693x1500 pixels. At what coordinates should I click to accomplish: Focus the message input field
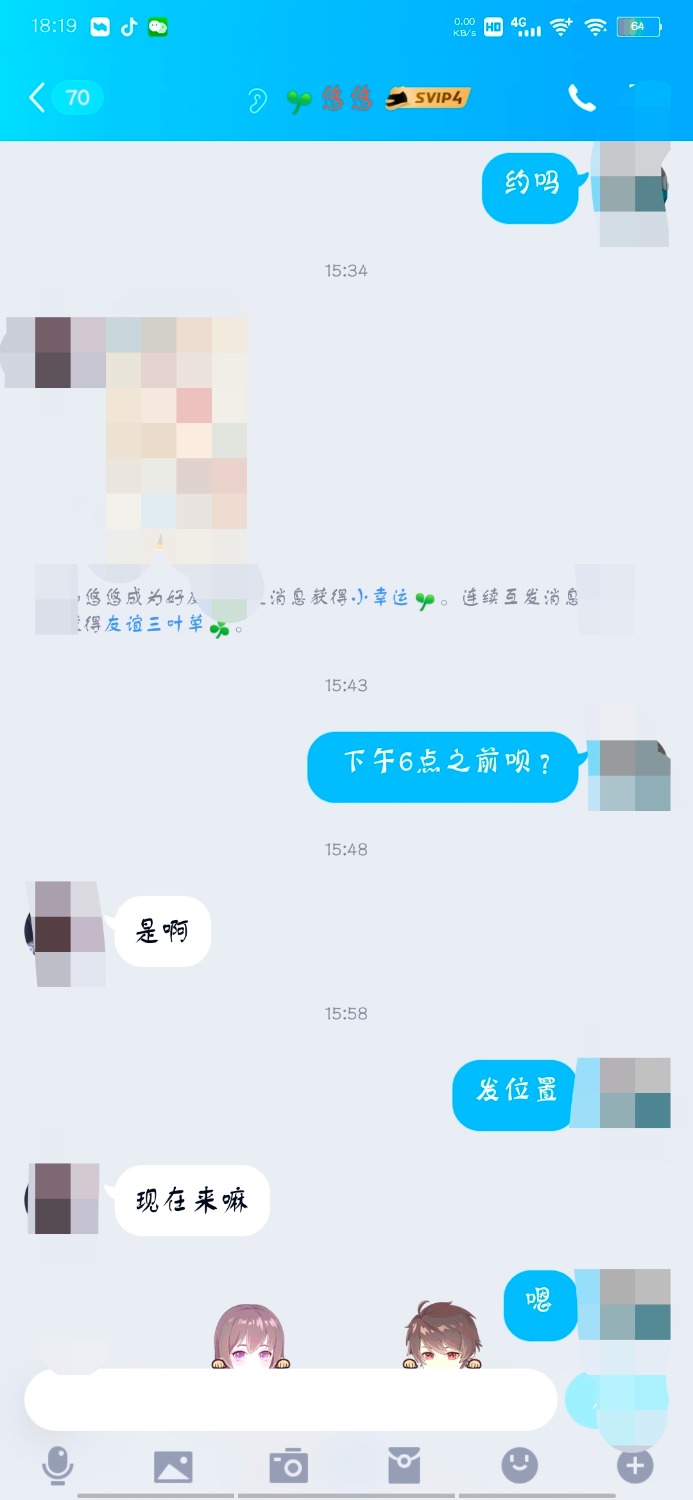[x=290, y=1399]
